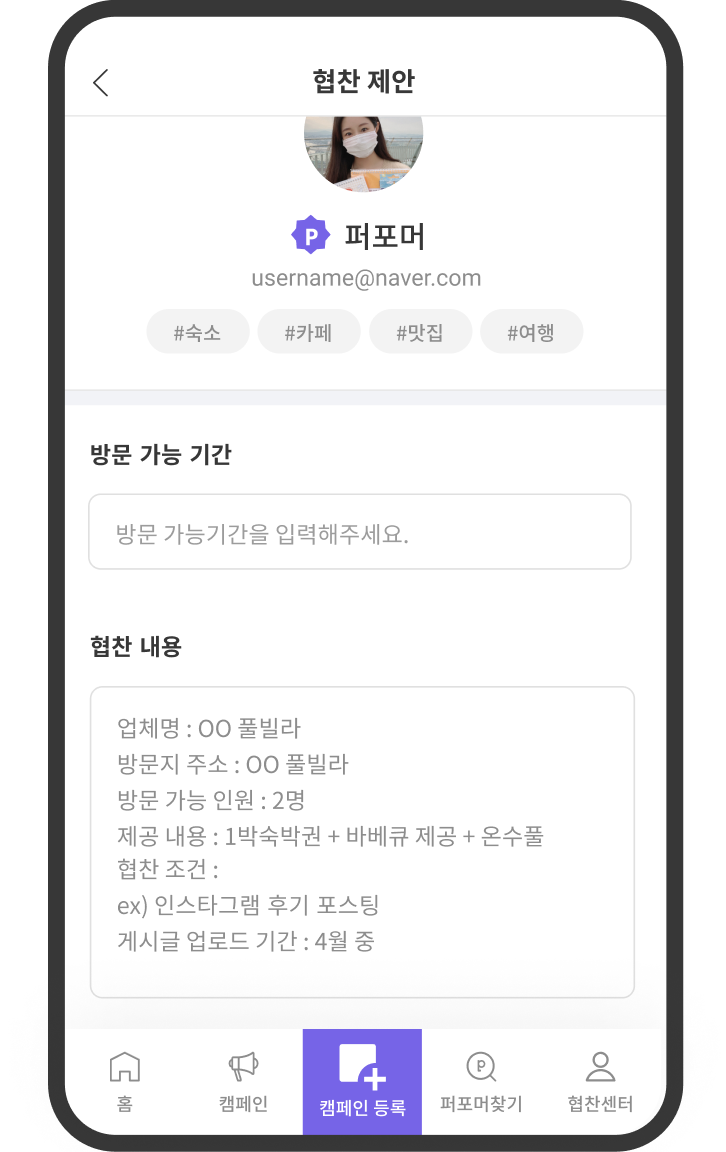Switch to the 퍼포머찾기 tab
The height and width of the screenshot is (1152, 726).
click(481, 1081)
